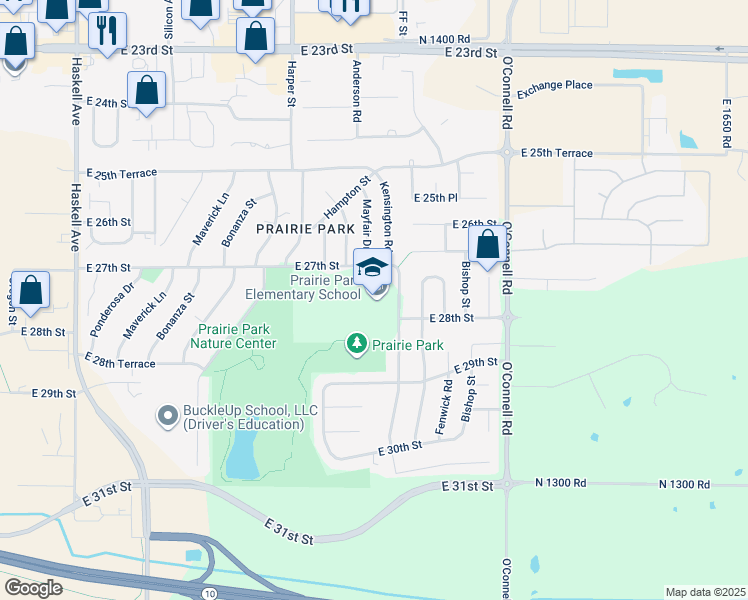748x600 pixels.
Task: Open the Prairie Park tree marker
Action: click(x=357, y=344)
